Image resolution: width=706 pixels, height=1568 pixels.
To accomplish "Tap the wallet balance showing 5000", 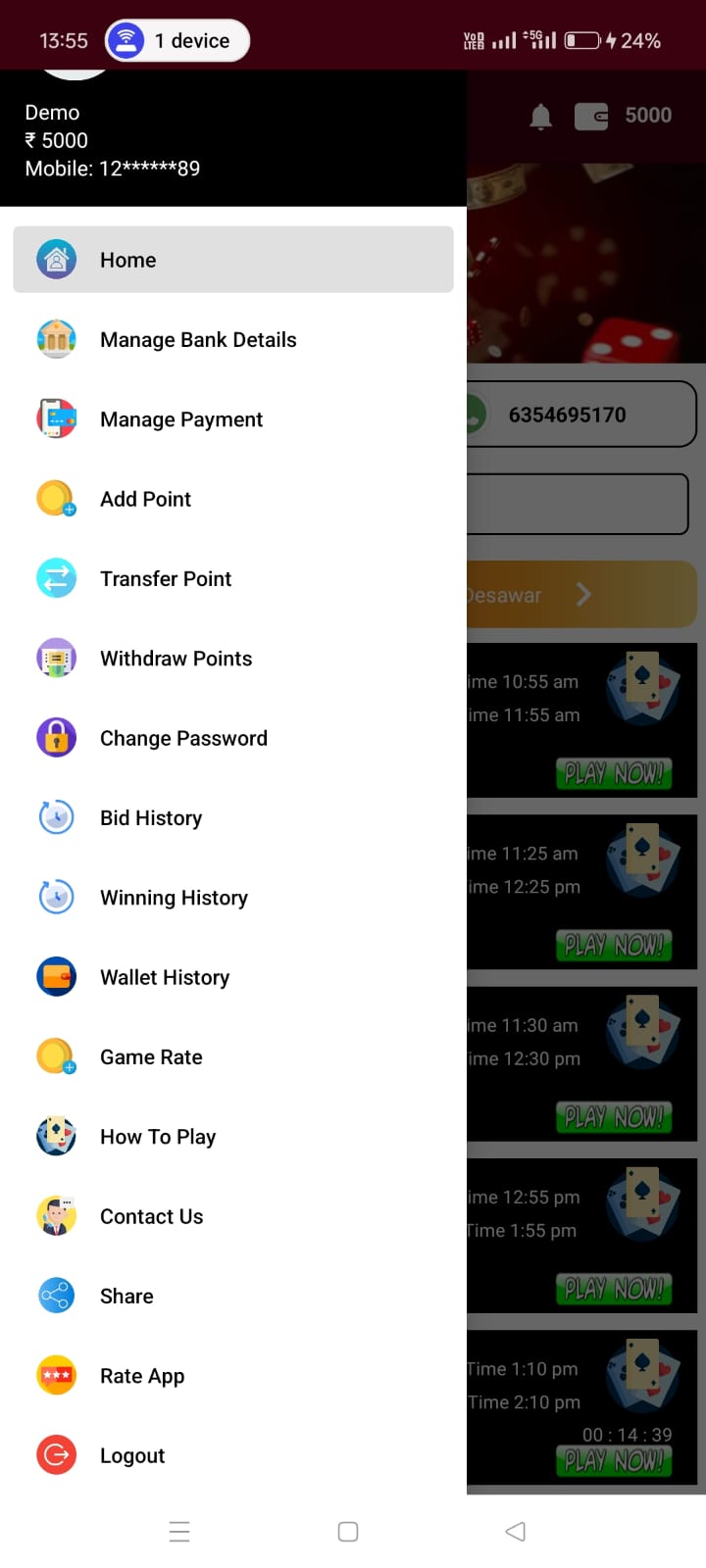I will click(x=623, y=116).
